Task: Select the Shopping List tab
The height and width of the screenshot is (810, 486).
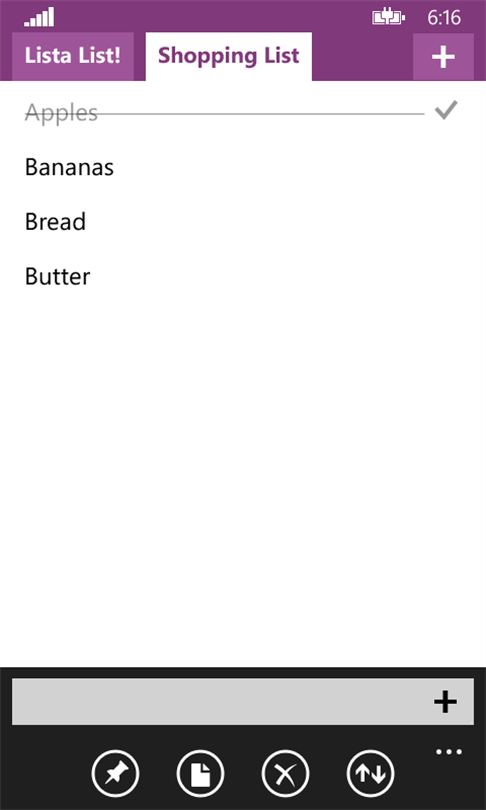Action: click(x=228, y=56)
